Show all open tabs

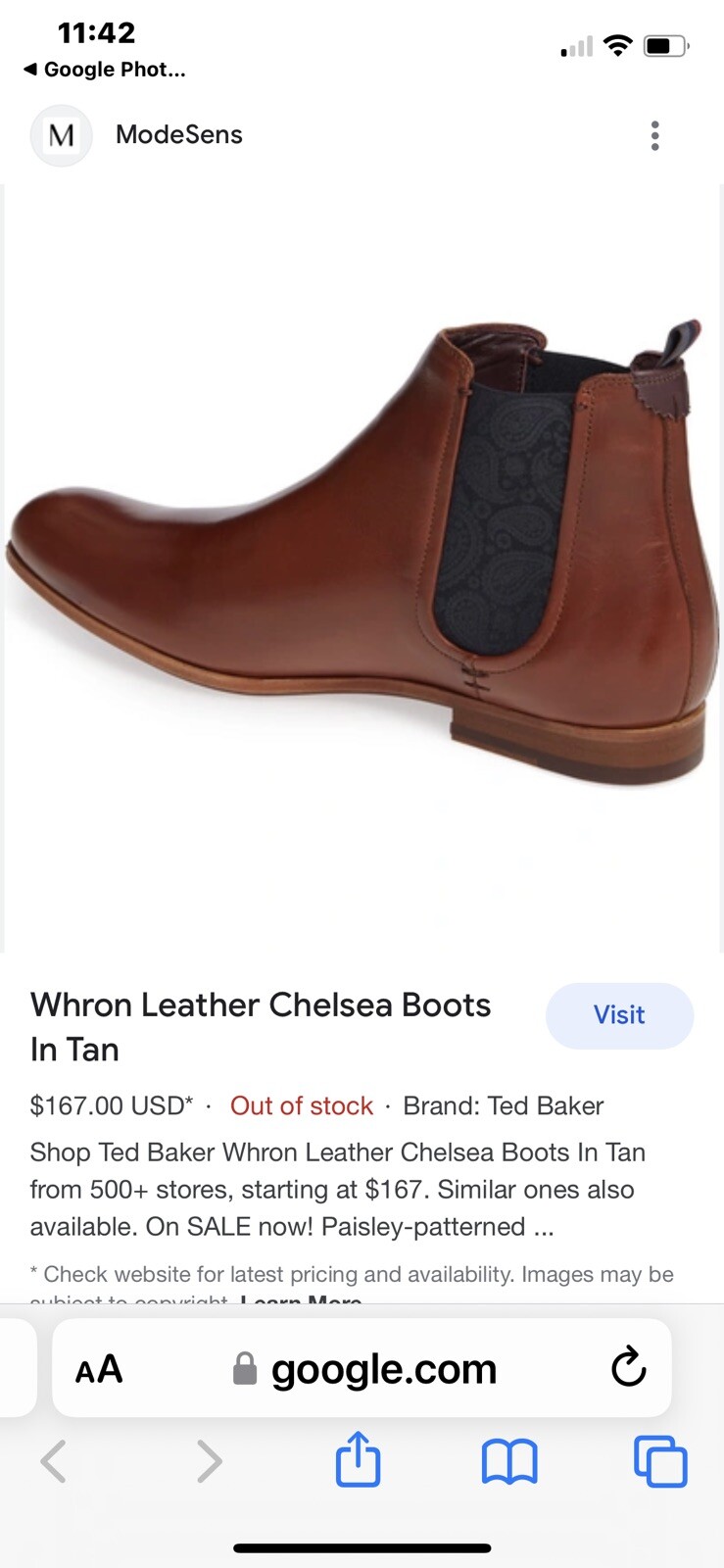click(660, 1461)
